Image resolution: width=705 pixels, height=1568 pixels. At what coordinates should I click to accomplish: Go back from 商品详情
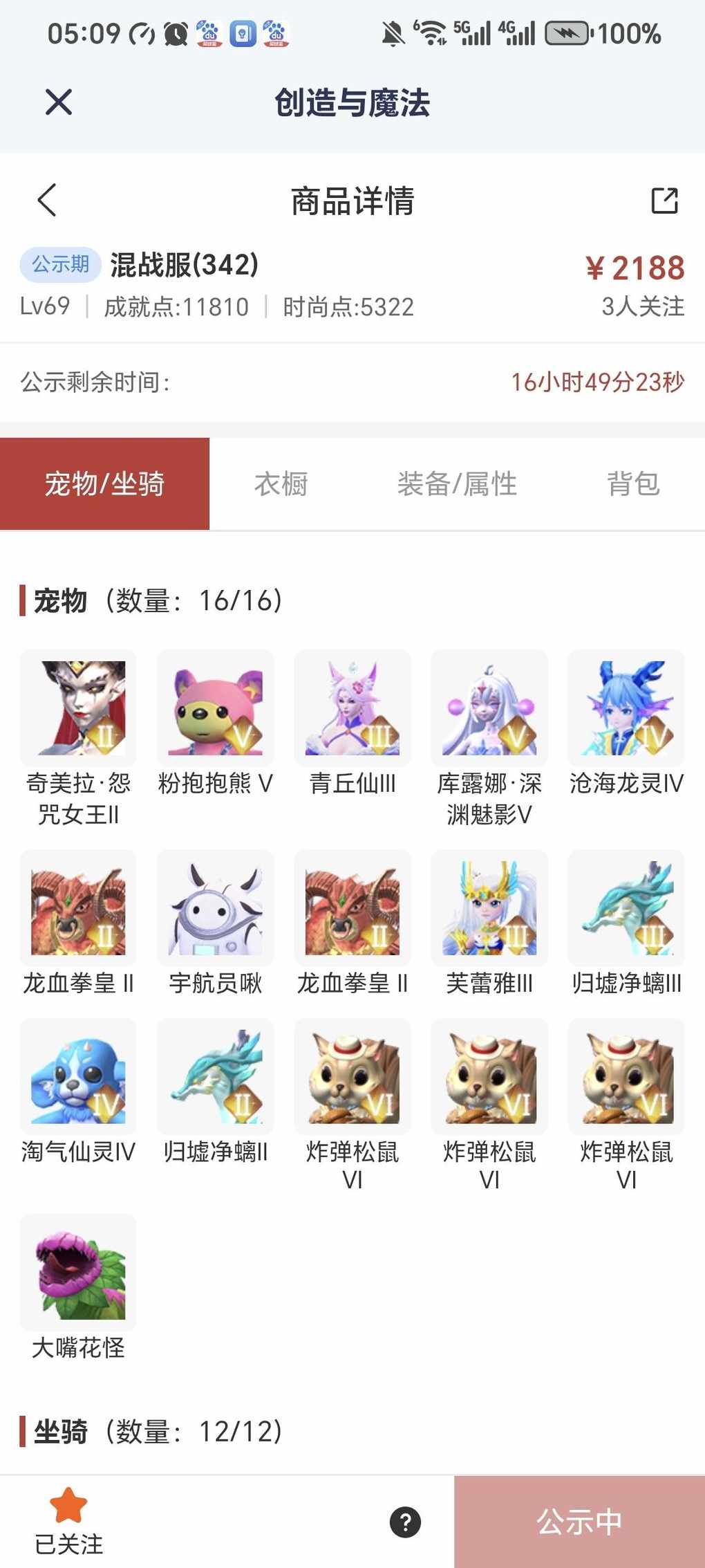[47, 201]
